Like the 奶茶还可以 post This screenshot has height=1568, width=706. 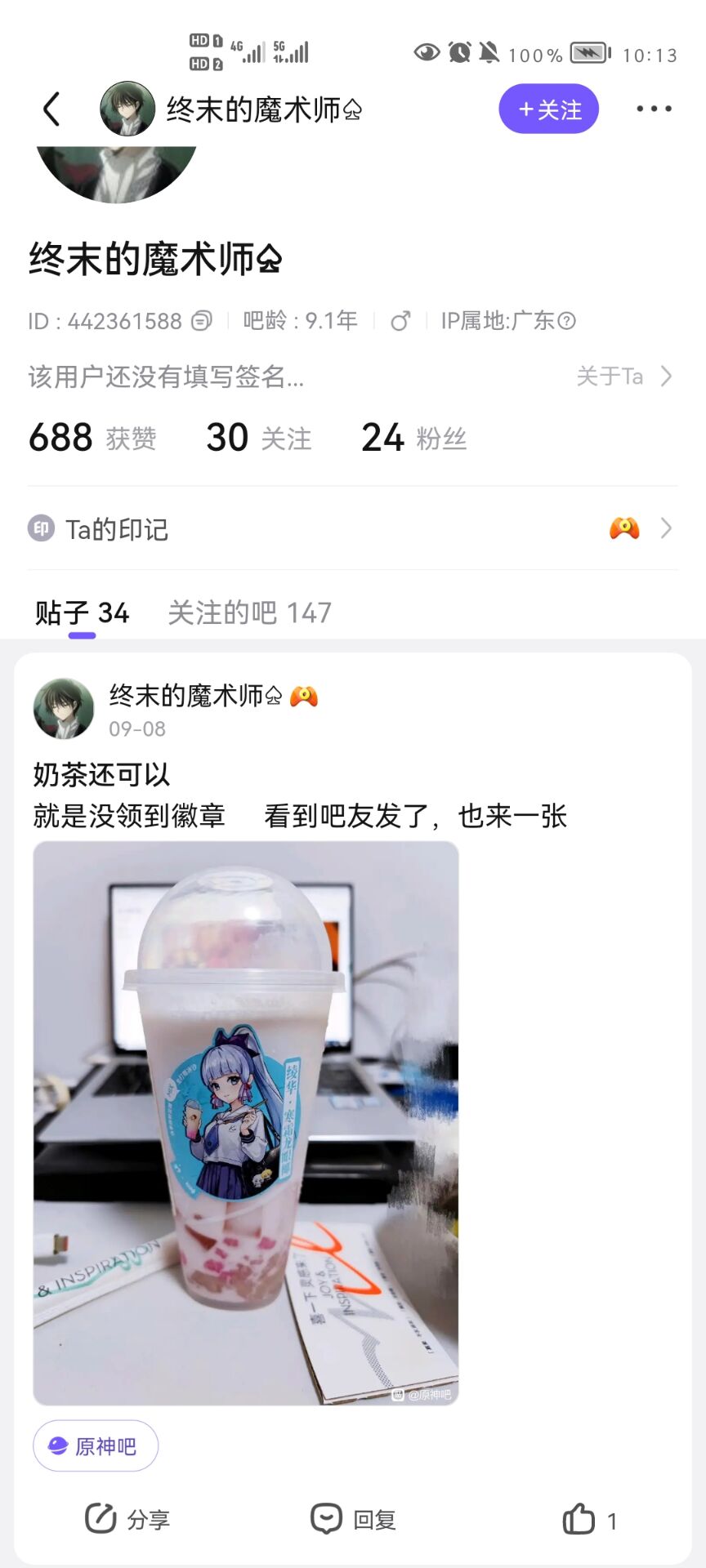pyautogui.click(x=588, y=1519)
